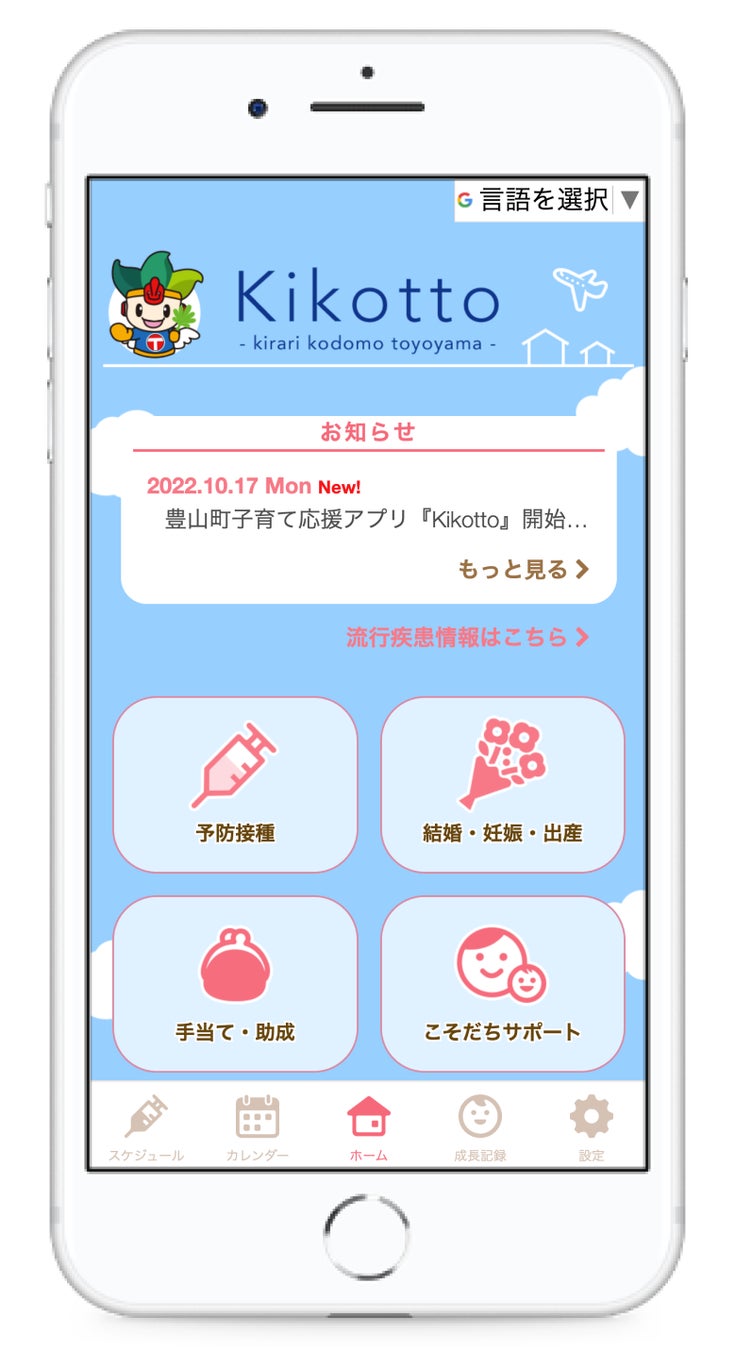Switch to the カレンダー tab
The height and width of the screenshot is (1350, 735).
(257, 1127)
